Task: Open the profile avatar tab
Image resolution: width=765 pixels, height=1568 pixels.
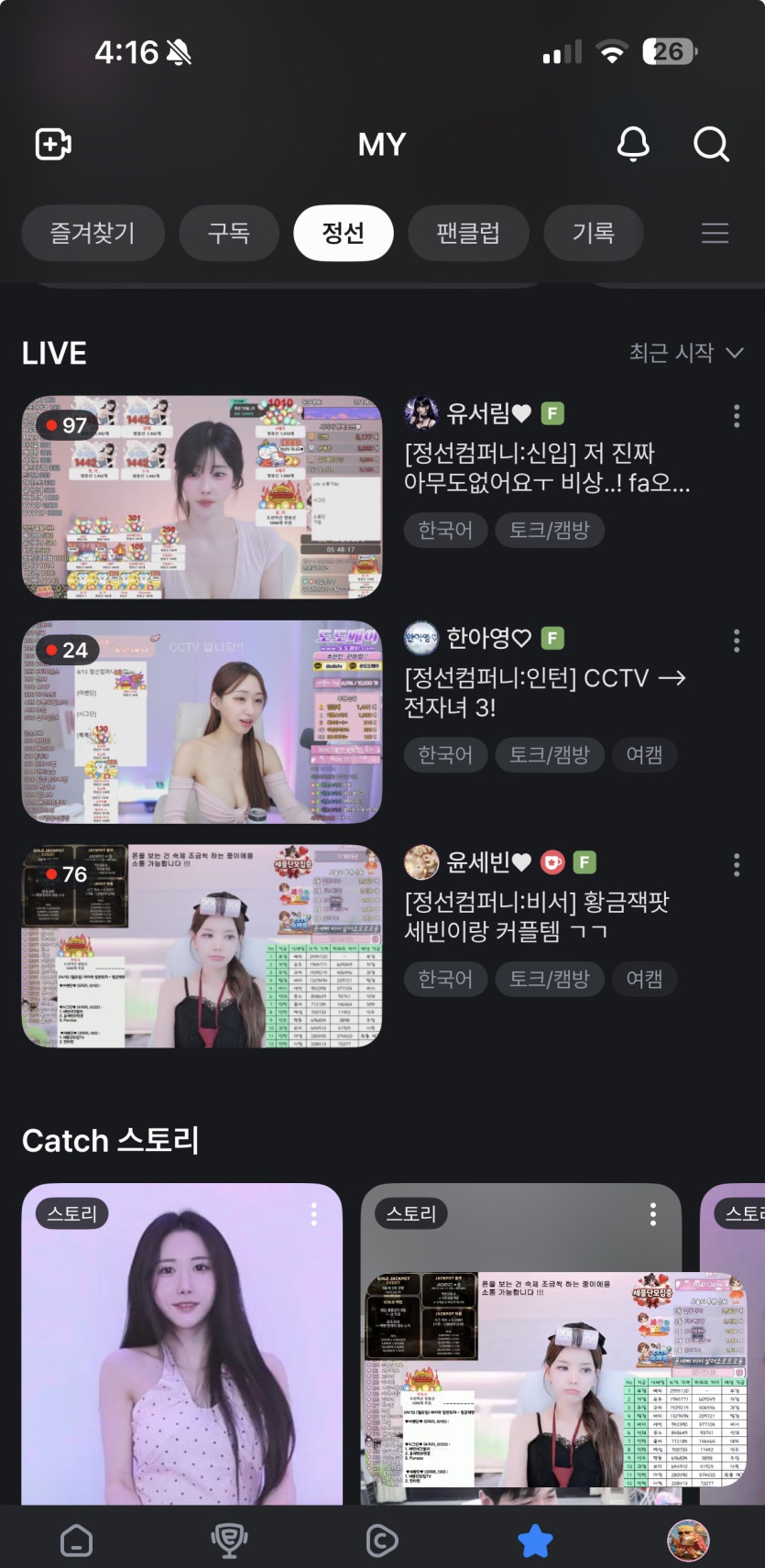Action: pyautogui.click(x=688, y=1540)
